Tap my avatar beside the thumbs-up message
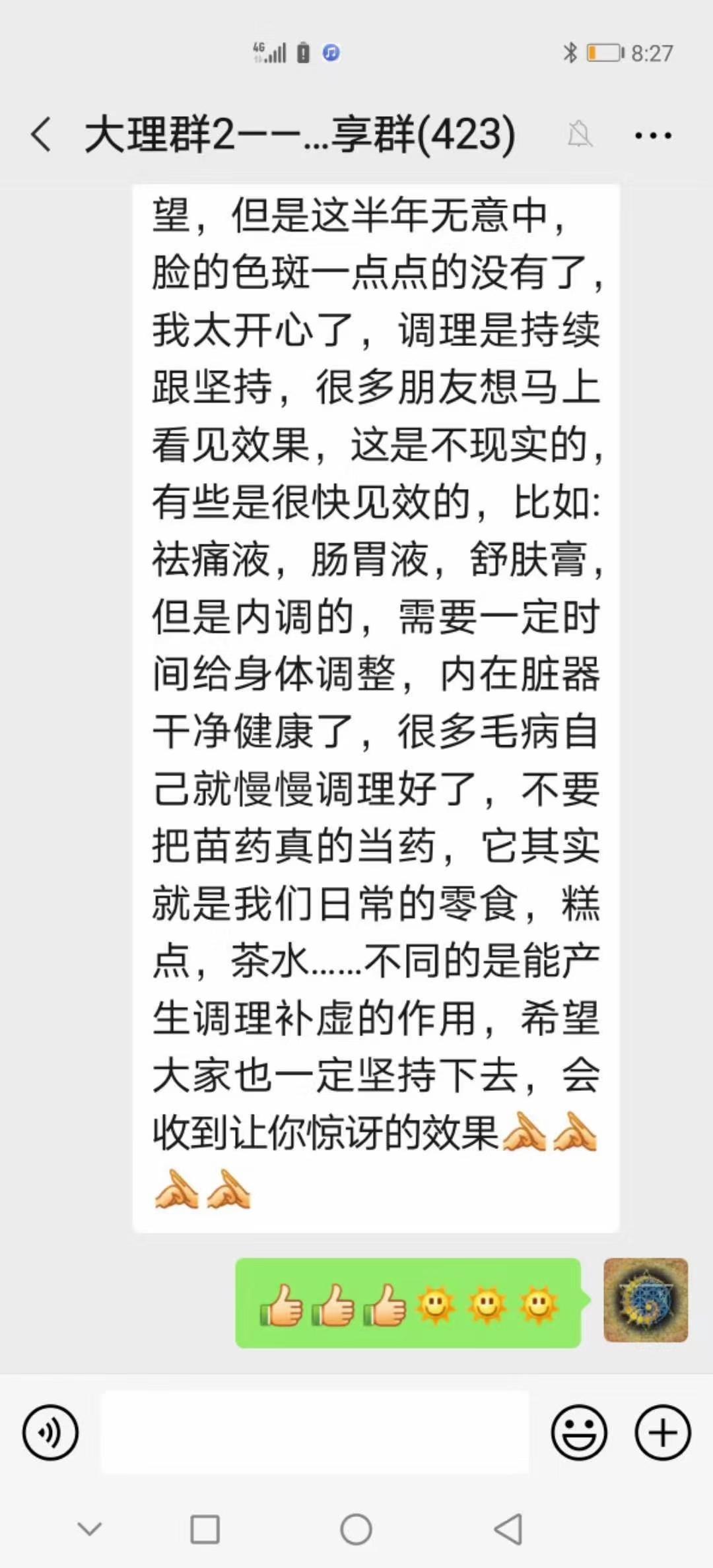The width and height of the screenshot is (713, 1568). pos(645,1299)
